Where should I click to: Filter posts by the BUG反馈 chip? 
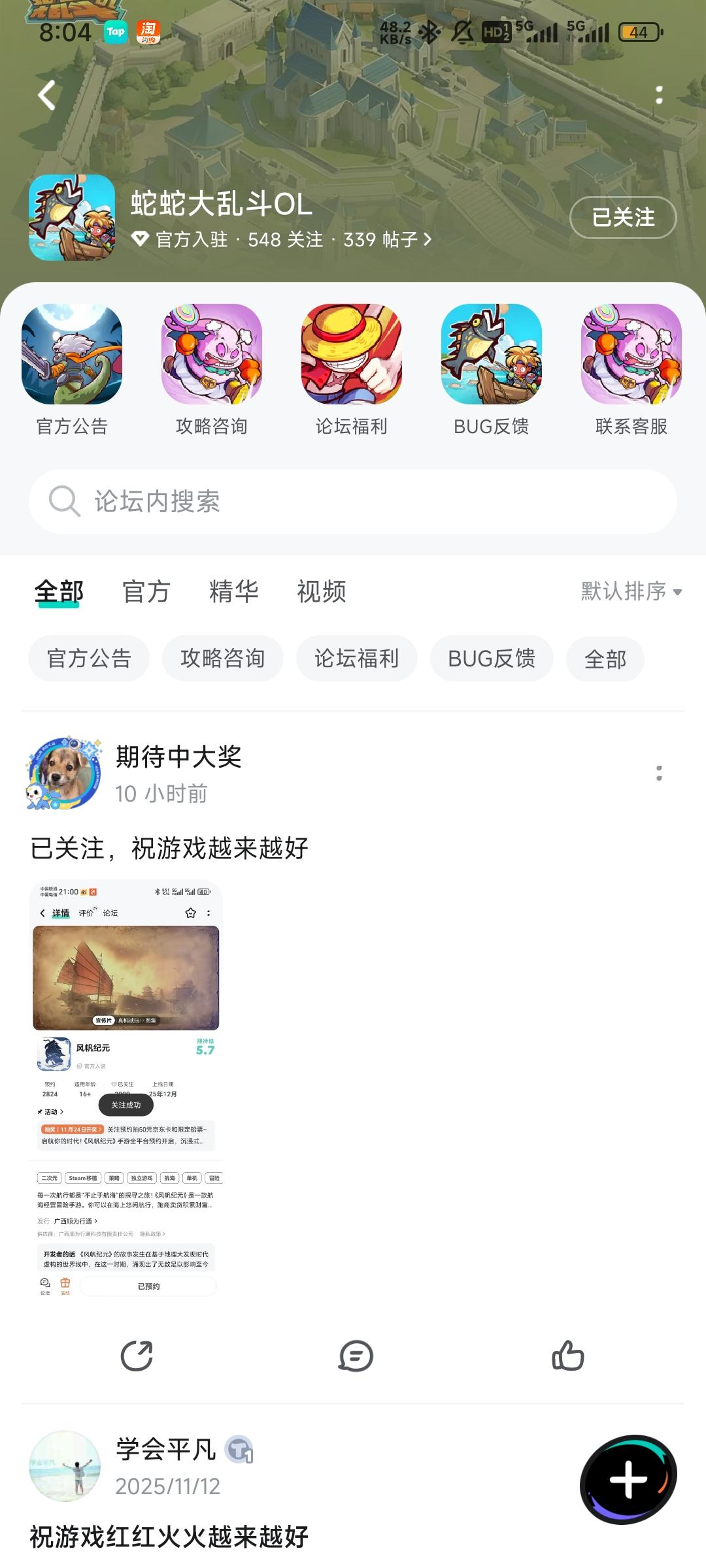[492, 659]
